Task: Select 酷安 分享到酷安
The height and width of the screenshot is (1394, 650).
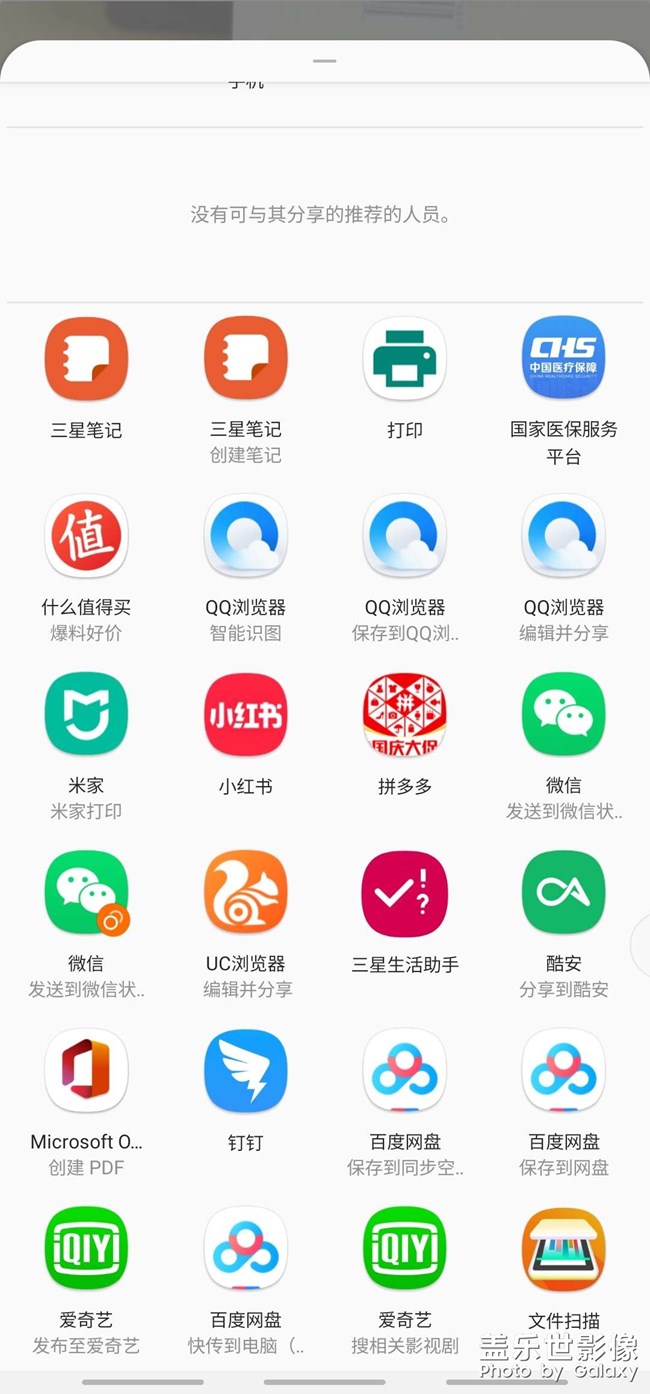Action: (x=563, y=893)
